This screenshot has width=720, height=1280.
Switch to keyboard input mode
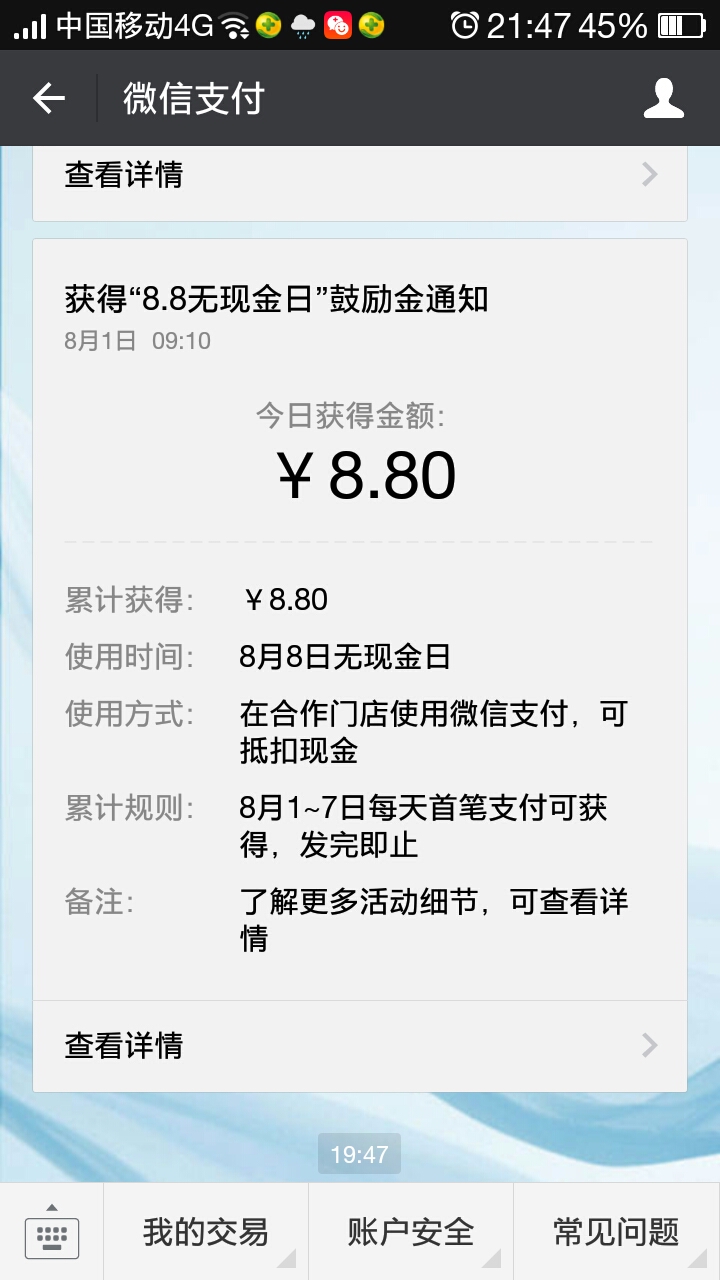51,1232
